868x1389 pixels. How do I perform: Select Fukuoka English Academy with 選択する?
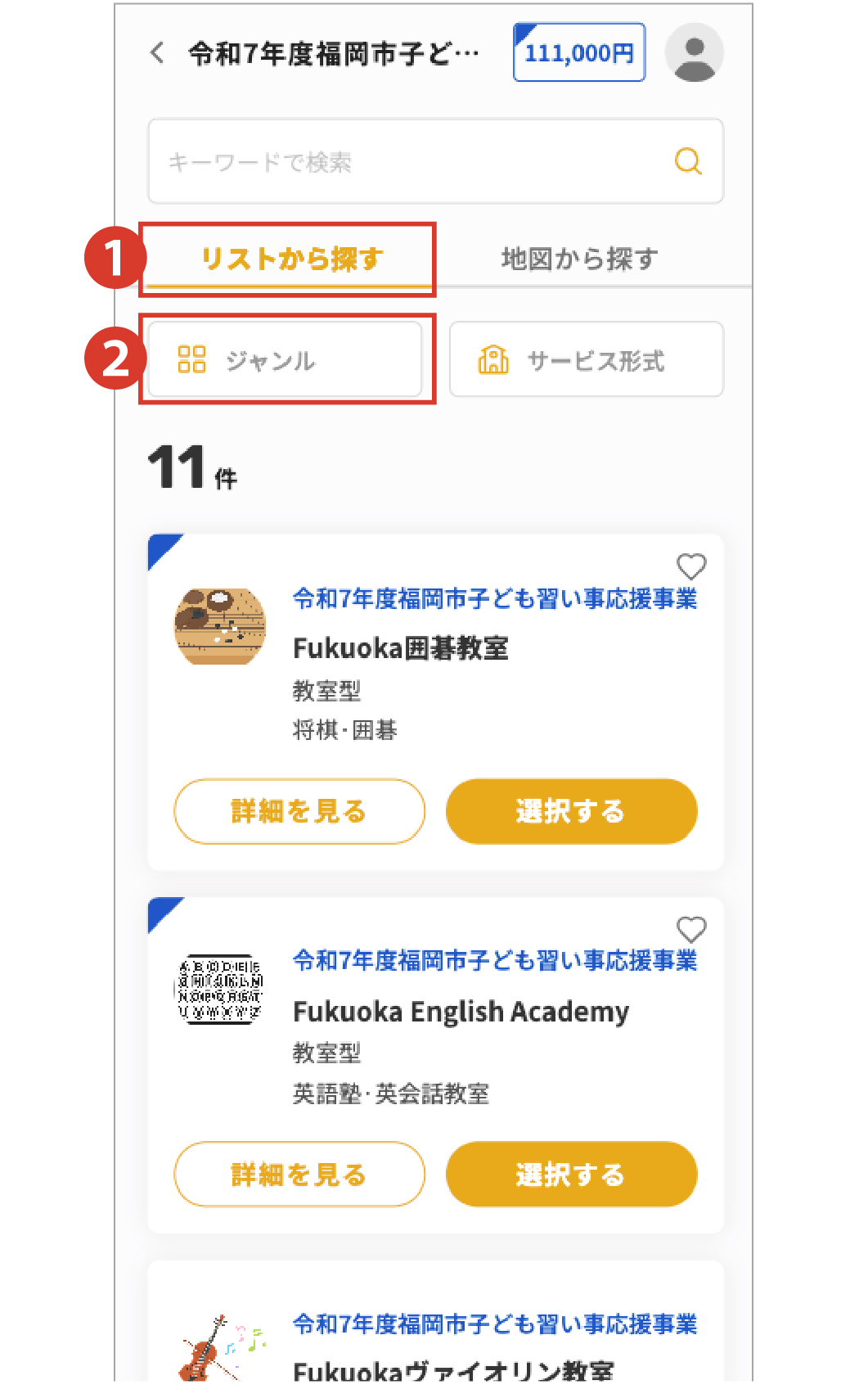pos(571,1175)
